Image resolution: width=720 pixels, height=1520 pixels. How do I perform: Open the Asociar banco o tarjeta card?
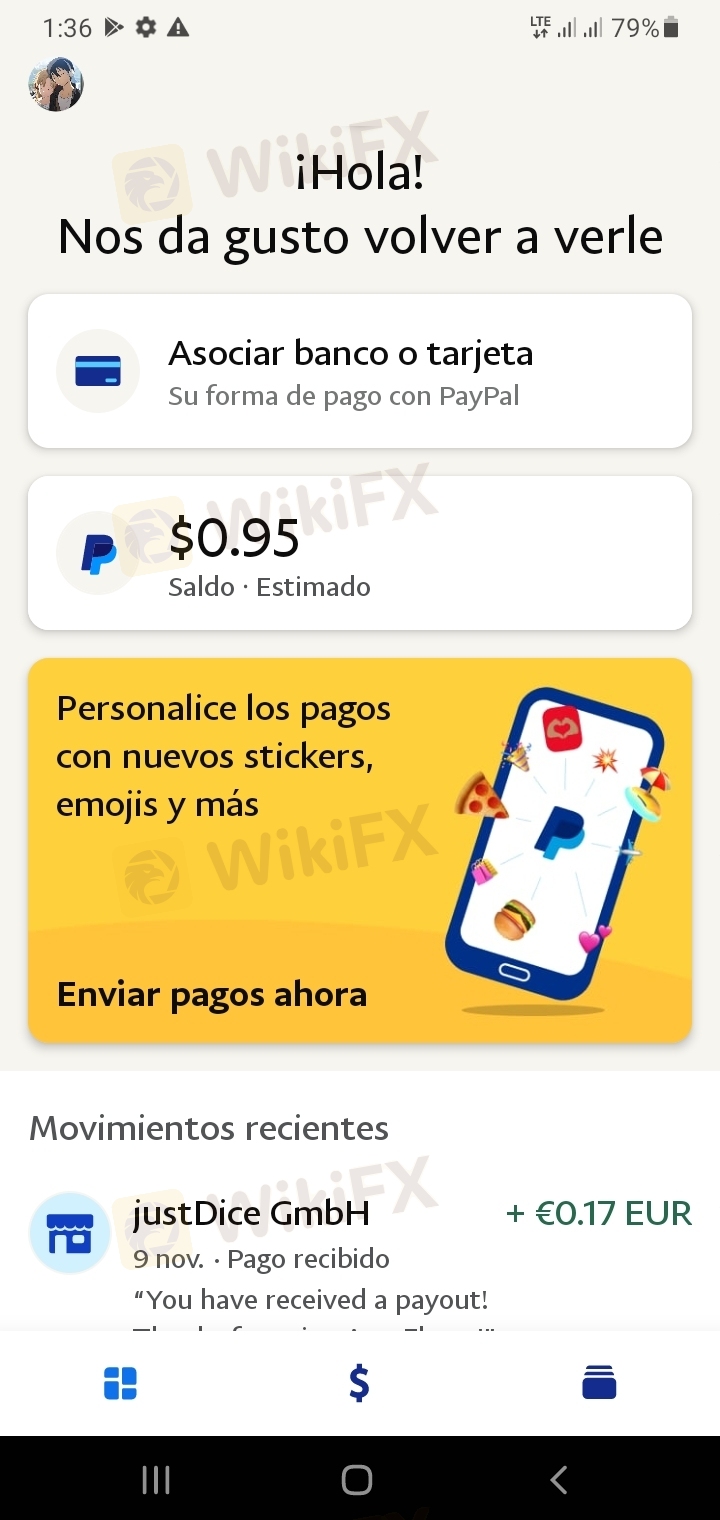point(360,371)
